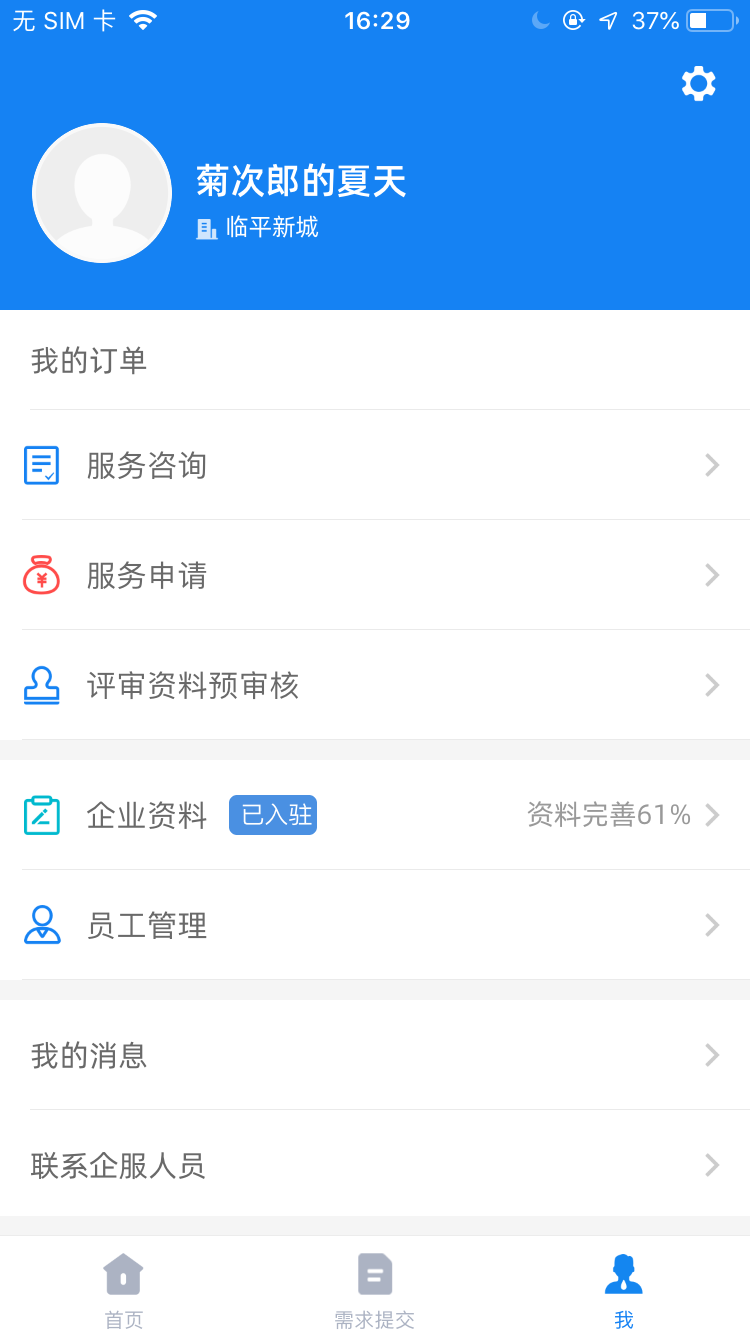Switch to the 需求提交 tab

click(375, 1290)
